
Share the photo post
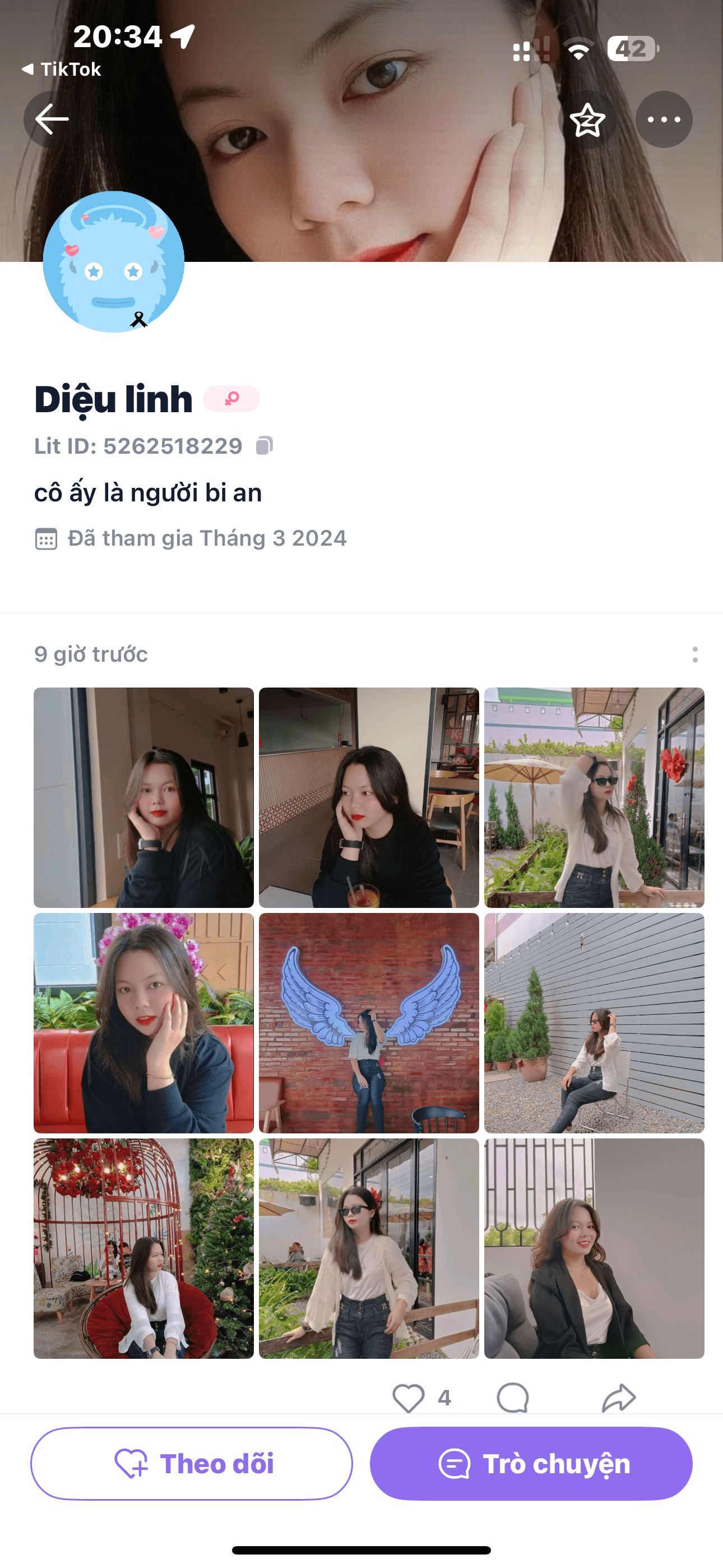coord(619,1398)
